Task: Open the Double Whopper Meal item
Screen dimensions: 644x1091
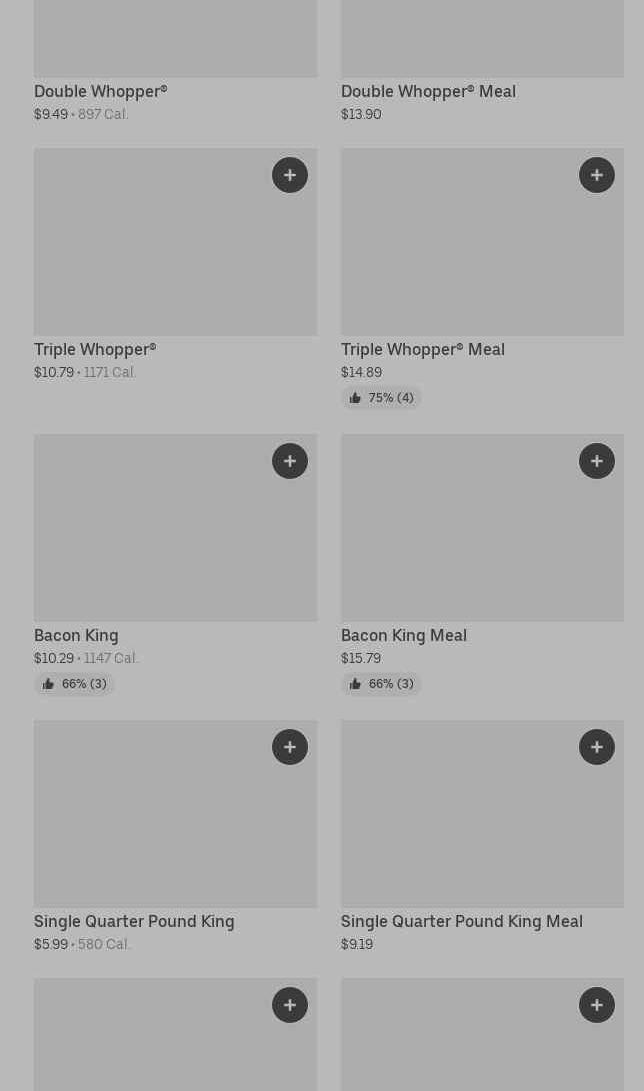Action: (x=482, y=62)
